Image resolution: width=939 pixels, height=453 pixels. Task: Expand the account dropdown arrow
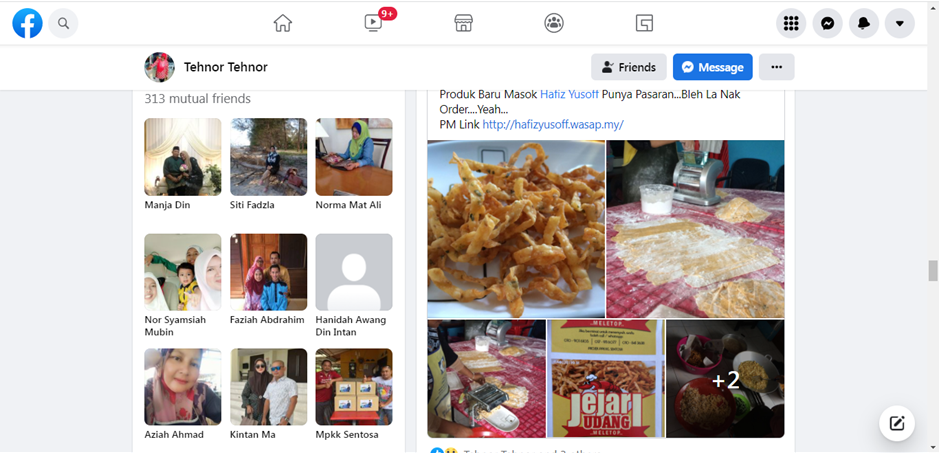[x=899, y=23]
